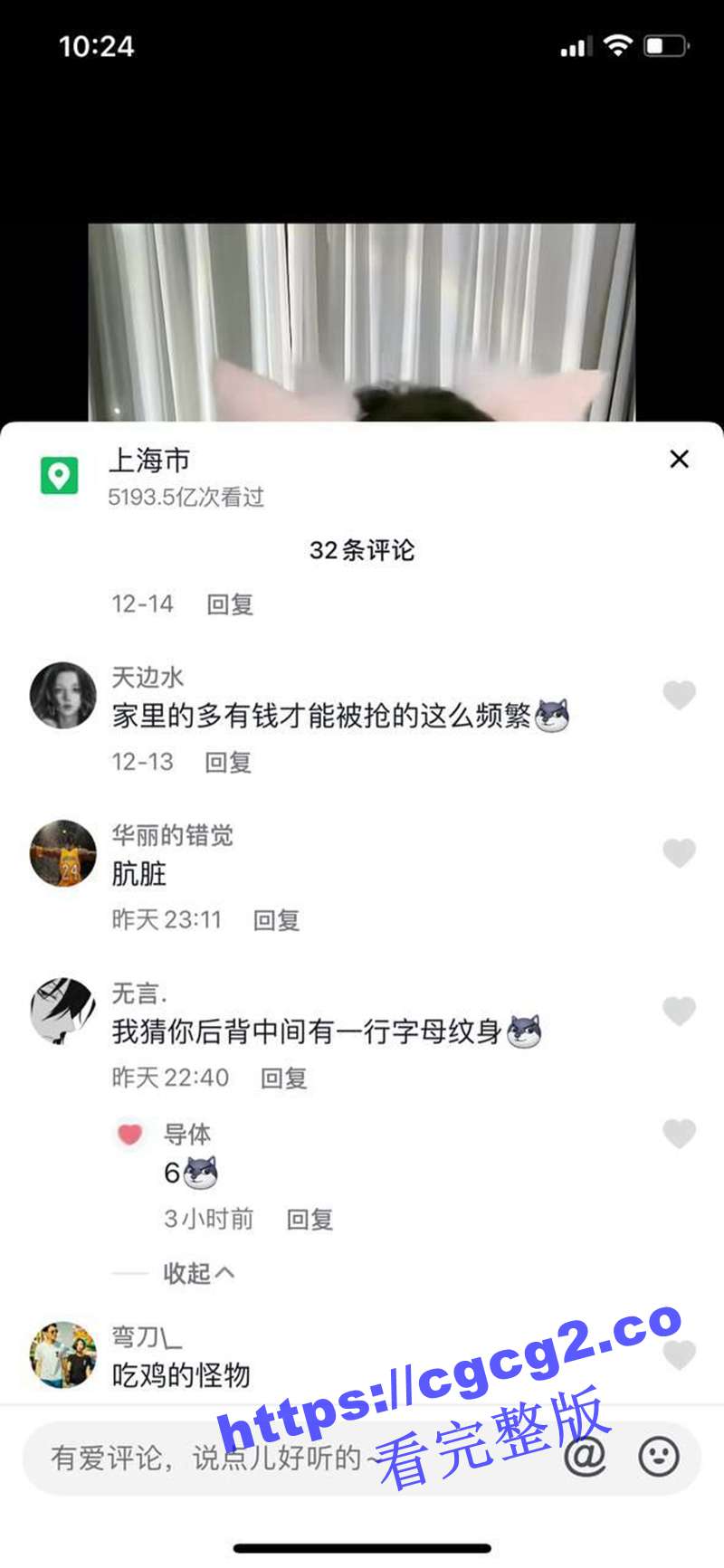
Task: Reply to 导体's comment
Action: tap(310, 1219)
